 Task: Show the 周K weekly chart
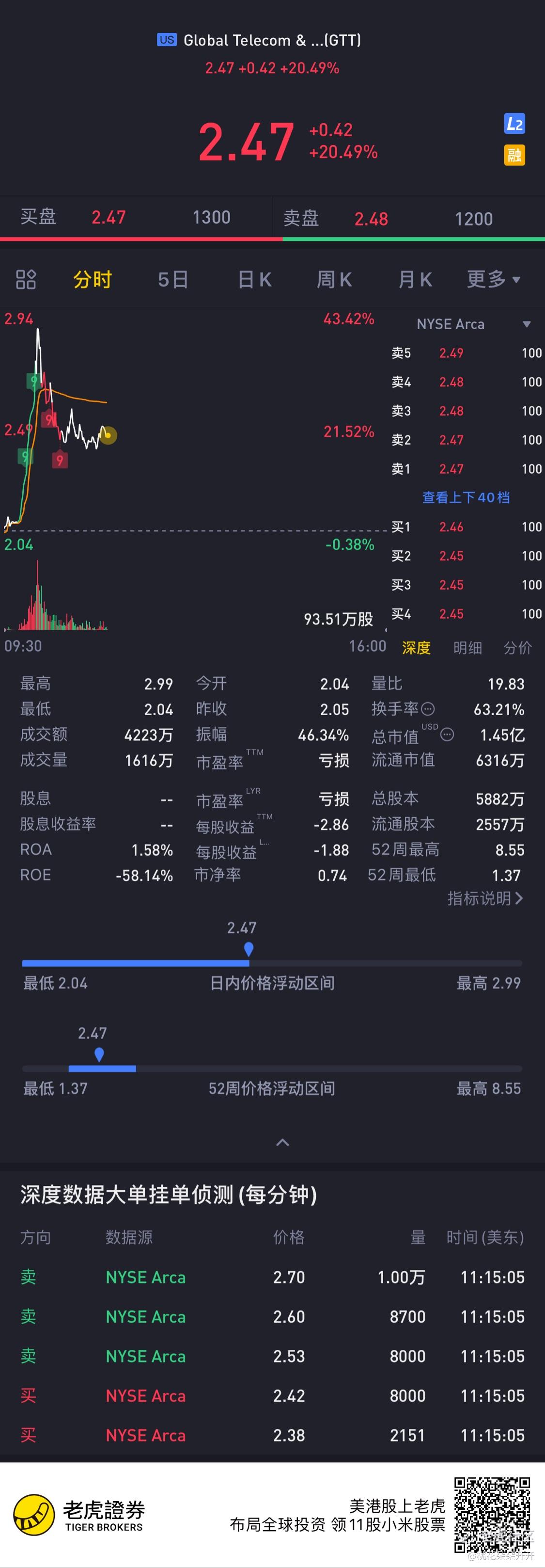point(335,279)
